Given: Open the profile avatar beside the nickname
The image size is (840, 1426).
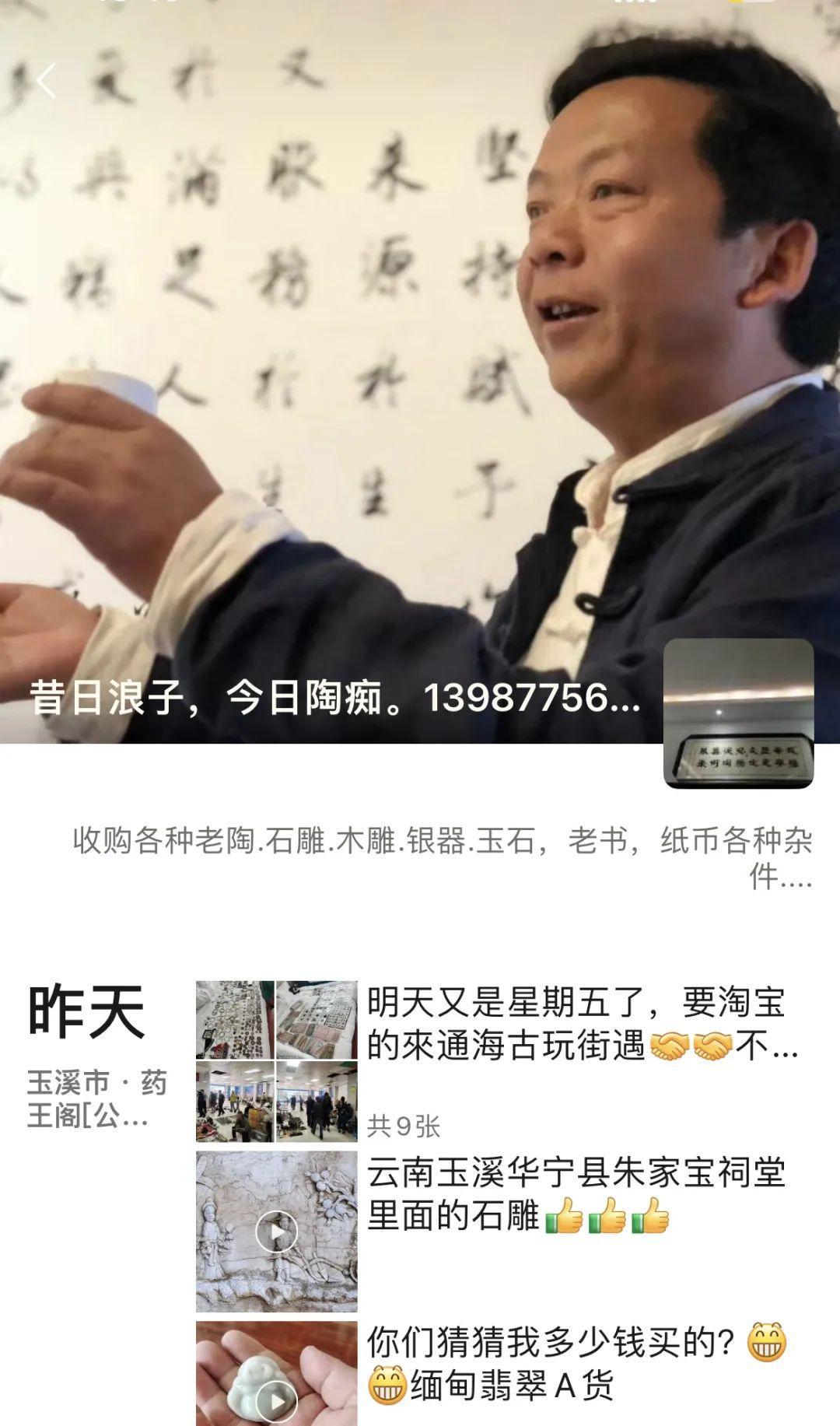Looking at the screenshot, I should click(x=738, y=713).
